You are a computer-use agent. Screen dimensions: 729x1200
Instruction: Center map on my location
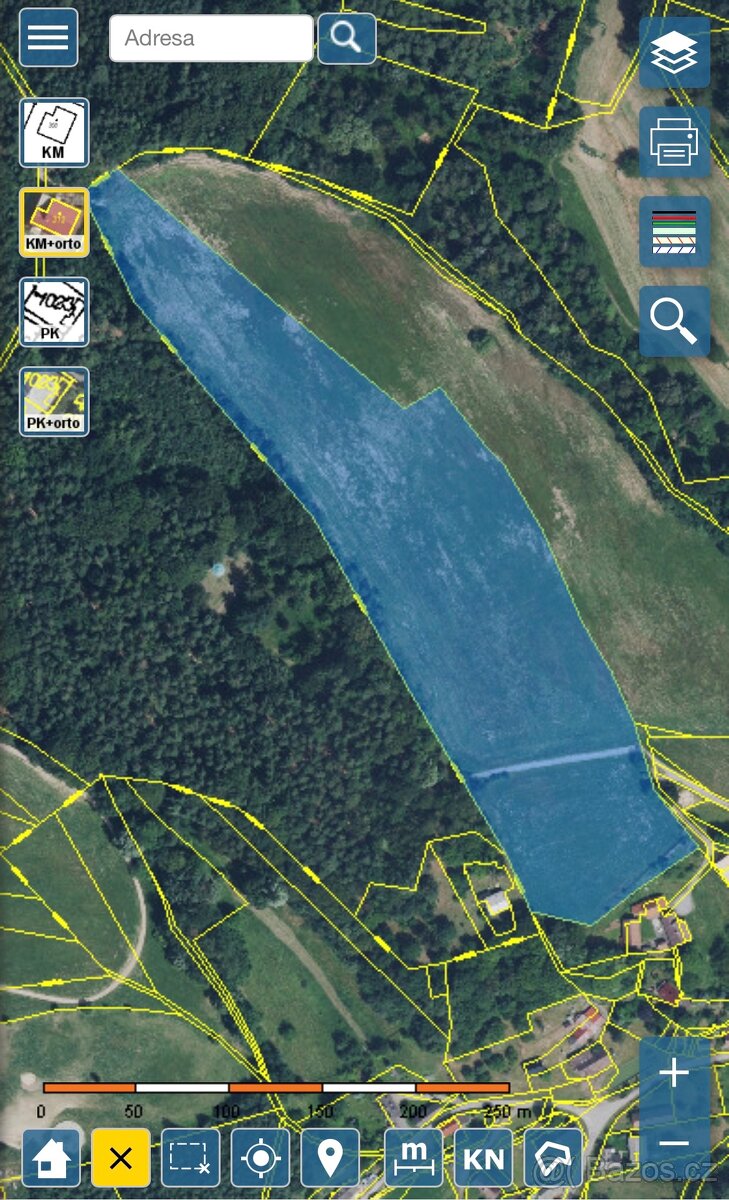(260, 1158)
